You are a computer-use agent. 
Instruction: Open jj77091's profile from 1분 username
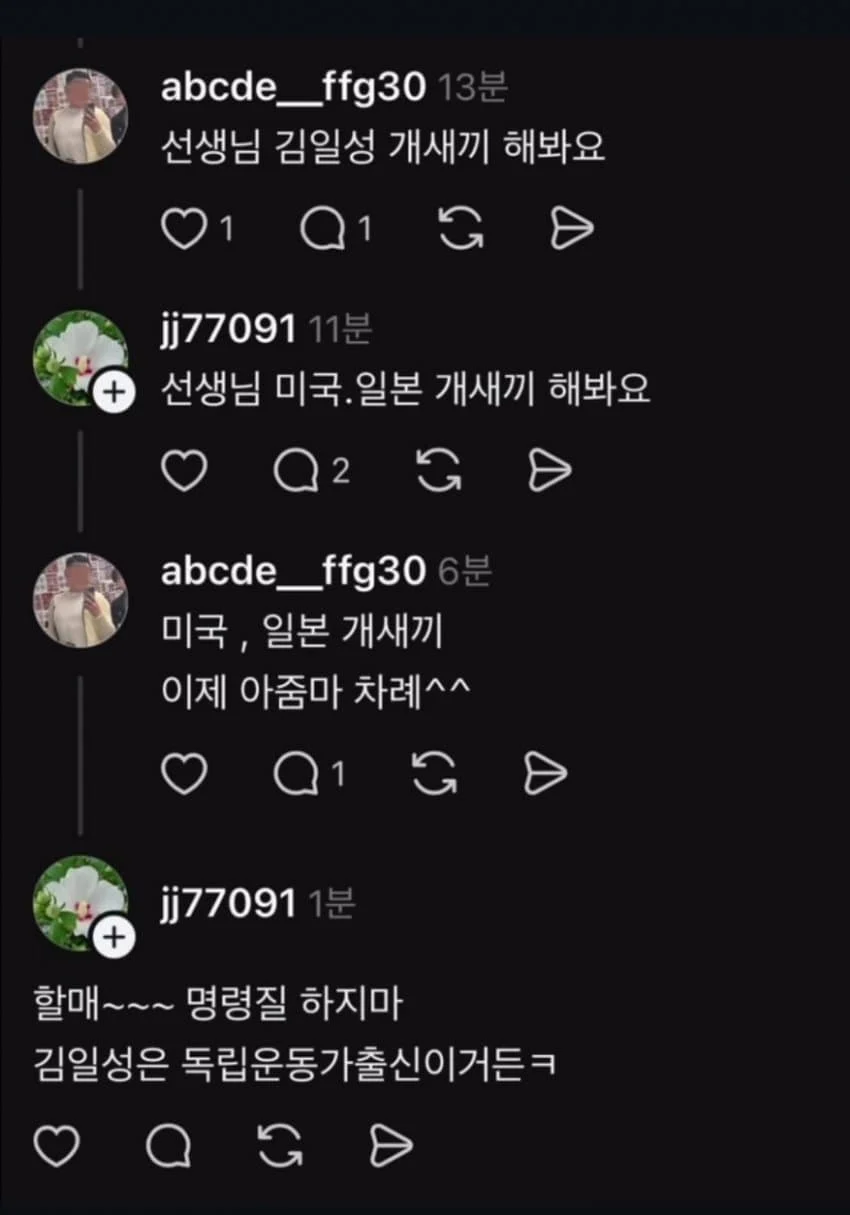[228, 903]
